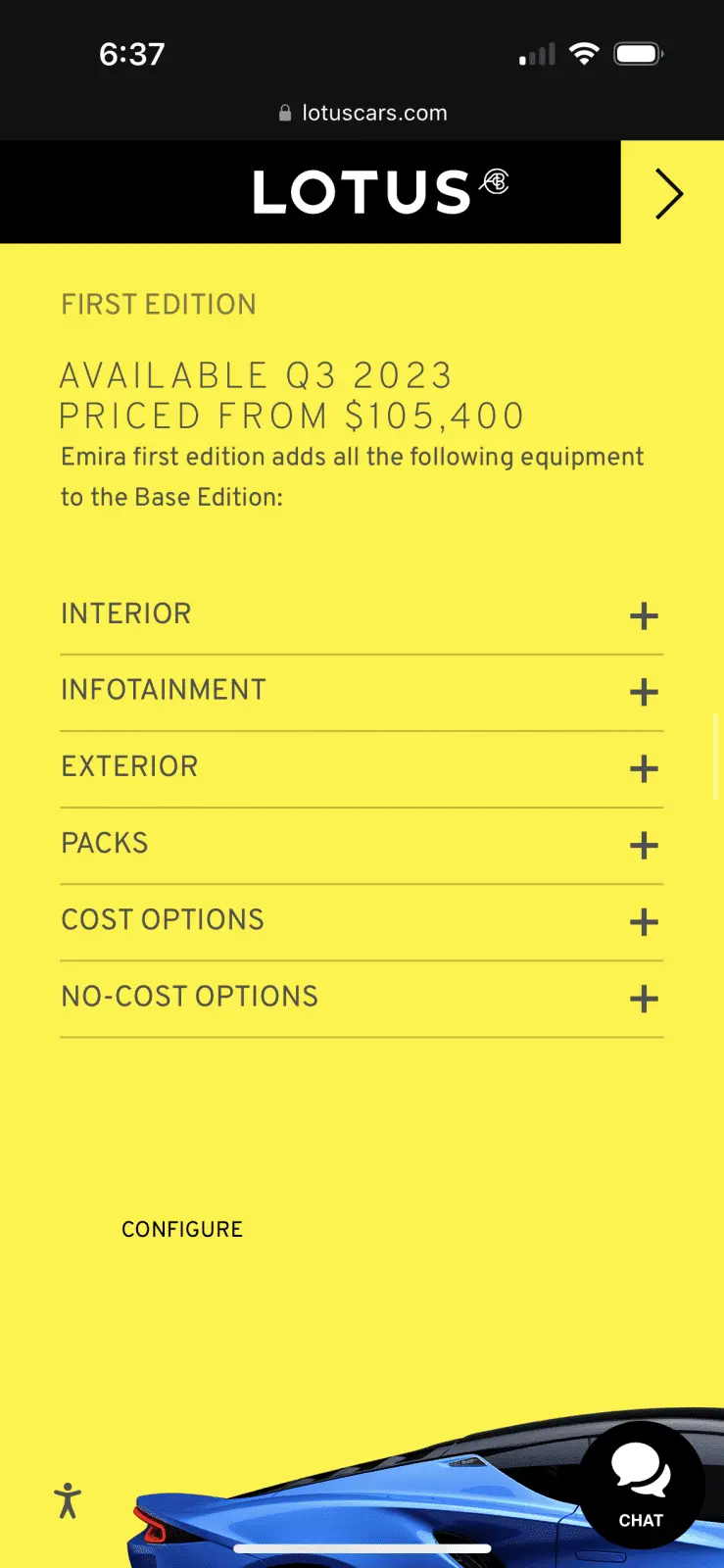Viewport: 724px width, 1568px height.
Task: Expand No-Cost Options
Action: pyautogui.click(x=644, y=999)
